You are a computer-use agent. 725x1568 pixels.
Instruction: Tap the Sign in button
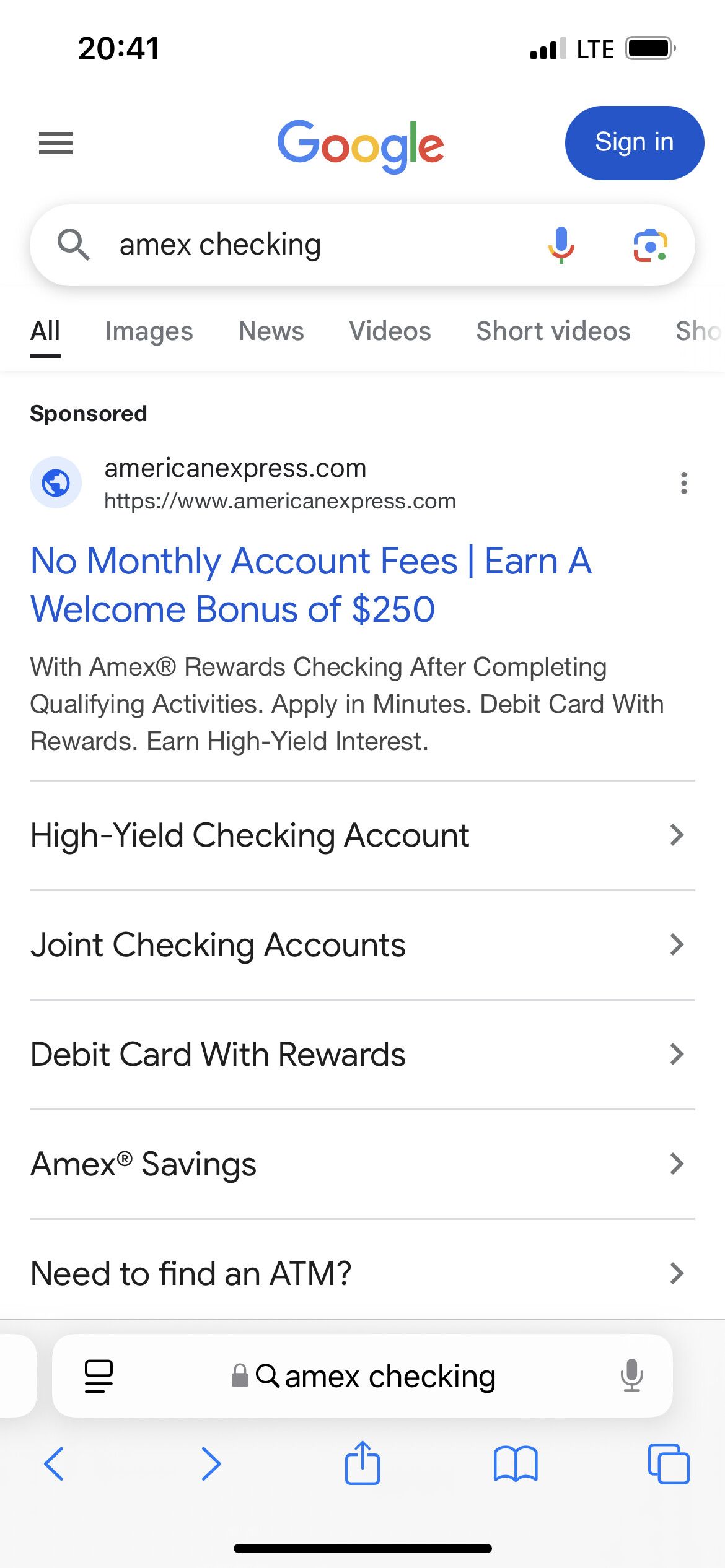[x=634, y=143]
